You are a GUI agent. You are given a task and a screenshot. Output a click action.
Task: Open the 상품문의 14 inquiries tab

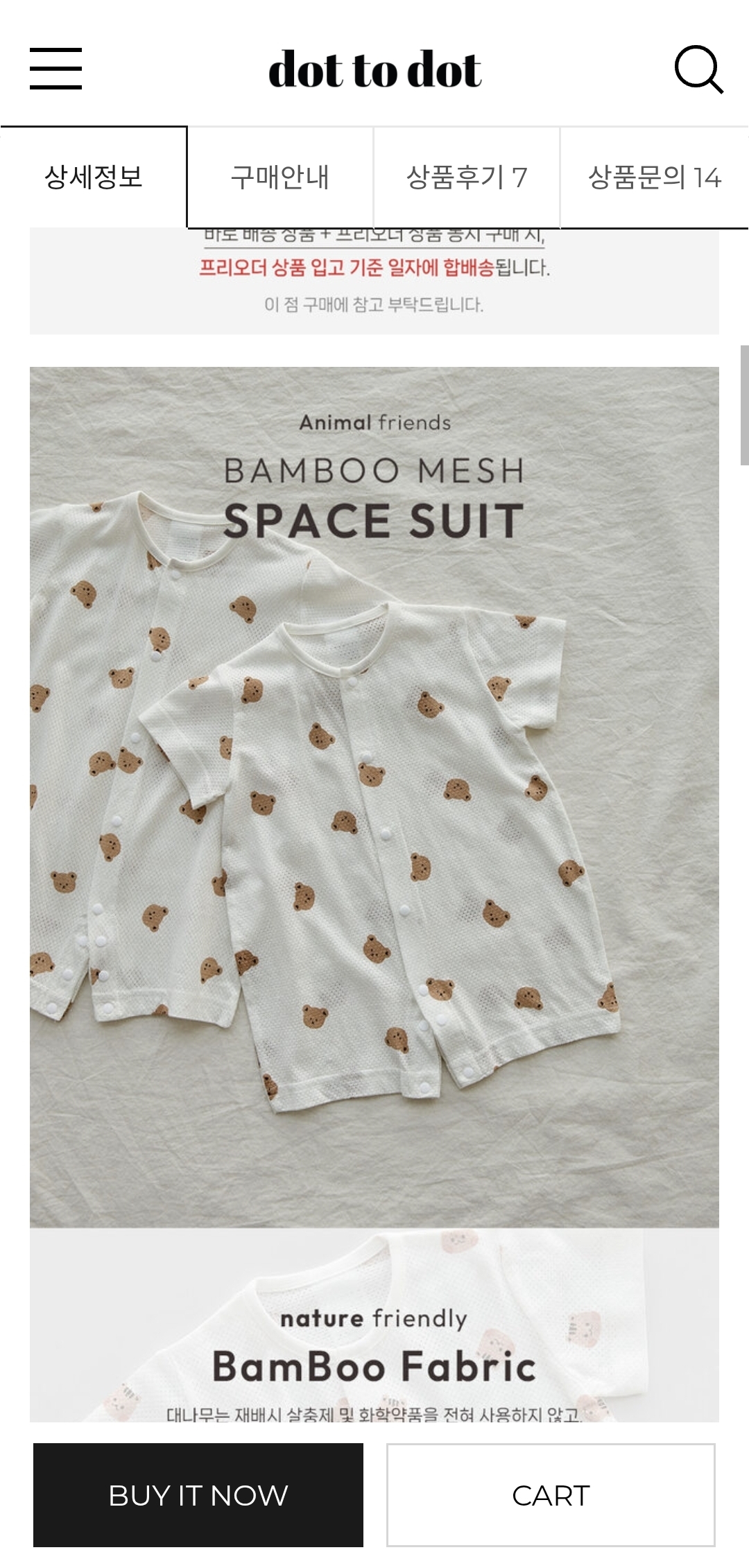coord(654,178)
